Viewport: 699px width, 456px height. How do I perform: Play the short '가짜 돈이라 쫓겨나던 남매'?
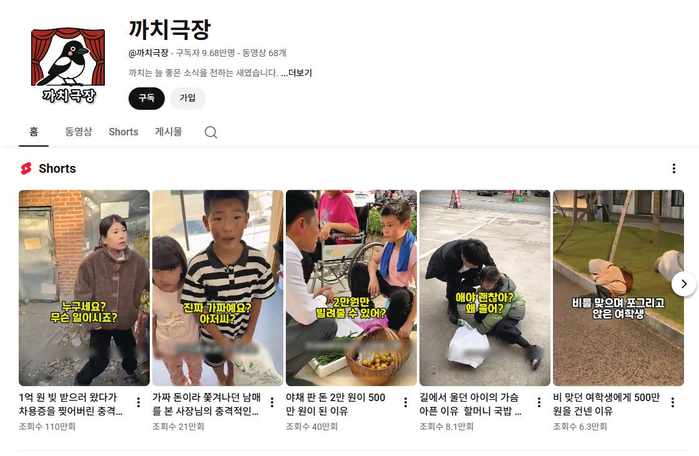pyautogui.click(x=217, y=288)
